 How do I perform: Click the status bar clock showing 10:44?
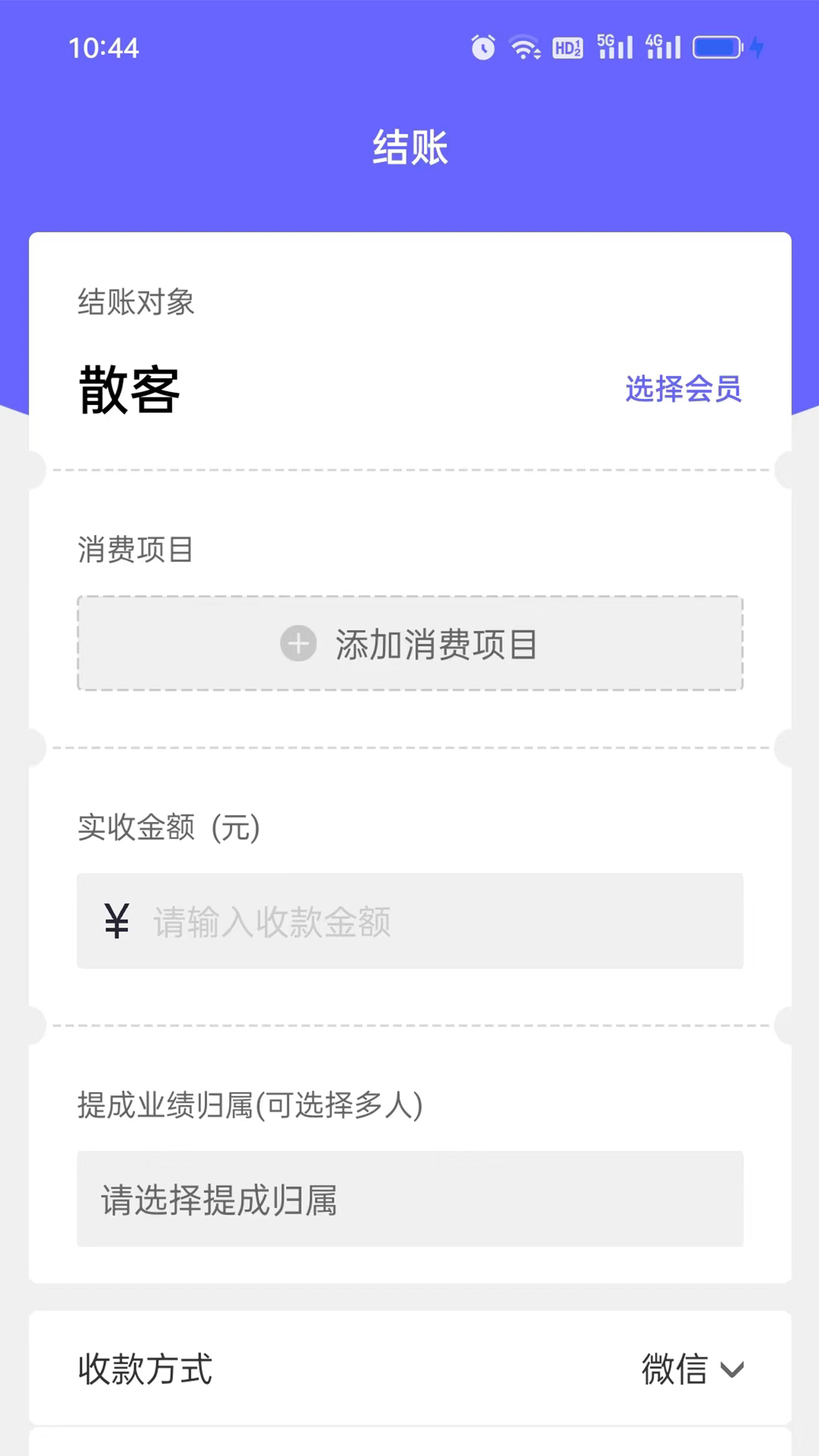[x=105, y=47]
